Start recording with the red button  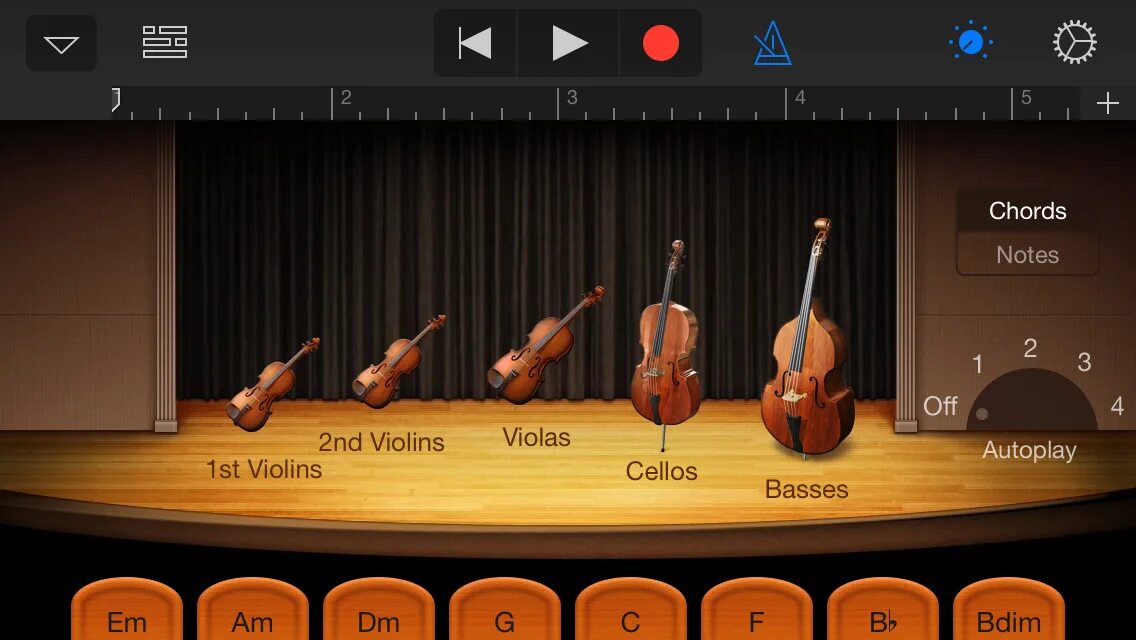click(660, 43)
